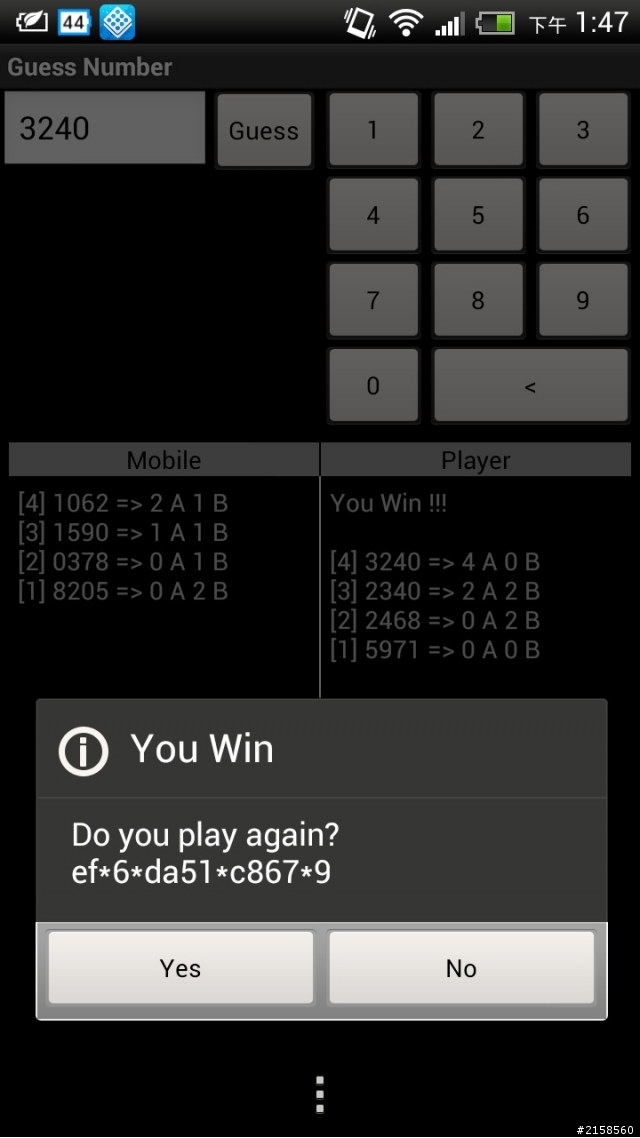Enter digit 2 on the keypad
The width and height of the screenshot is (640, 1138).
tap(478, 130)
